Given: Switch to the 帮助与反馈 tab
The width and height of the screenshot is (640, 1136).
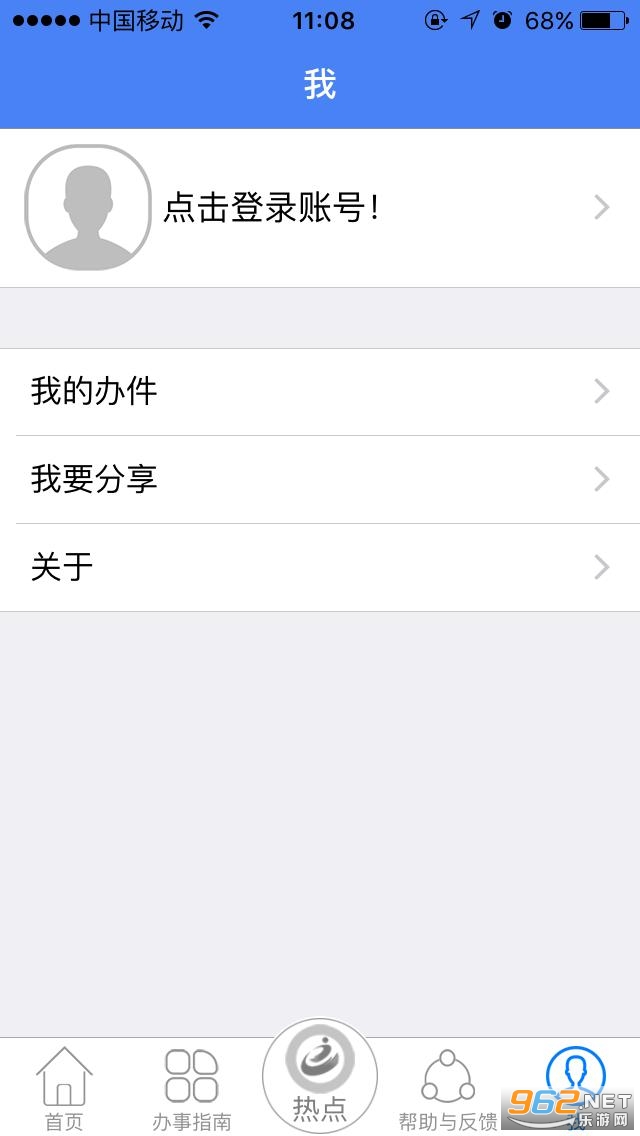Looking at the screenshot, I should (x=448, y=1088).
